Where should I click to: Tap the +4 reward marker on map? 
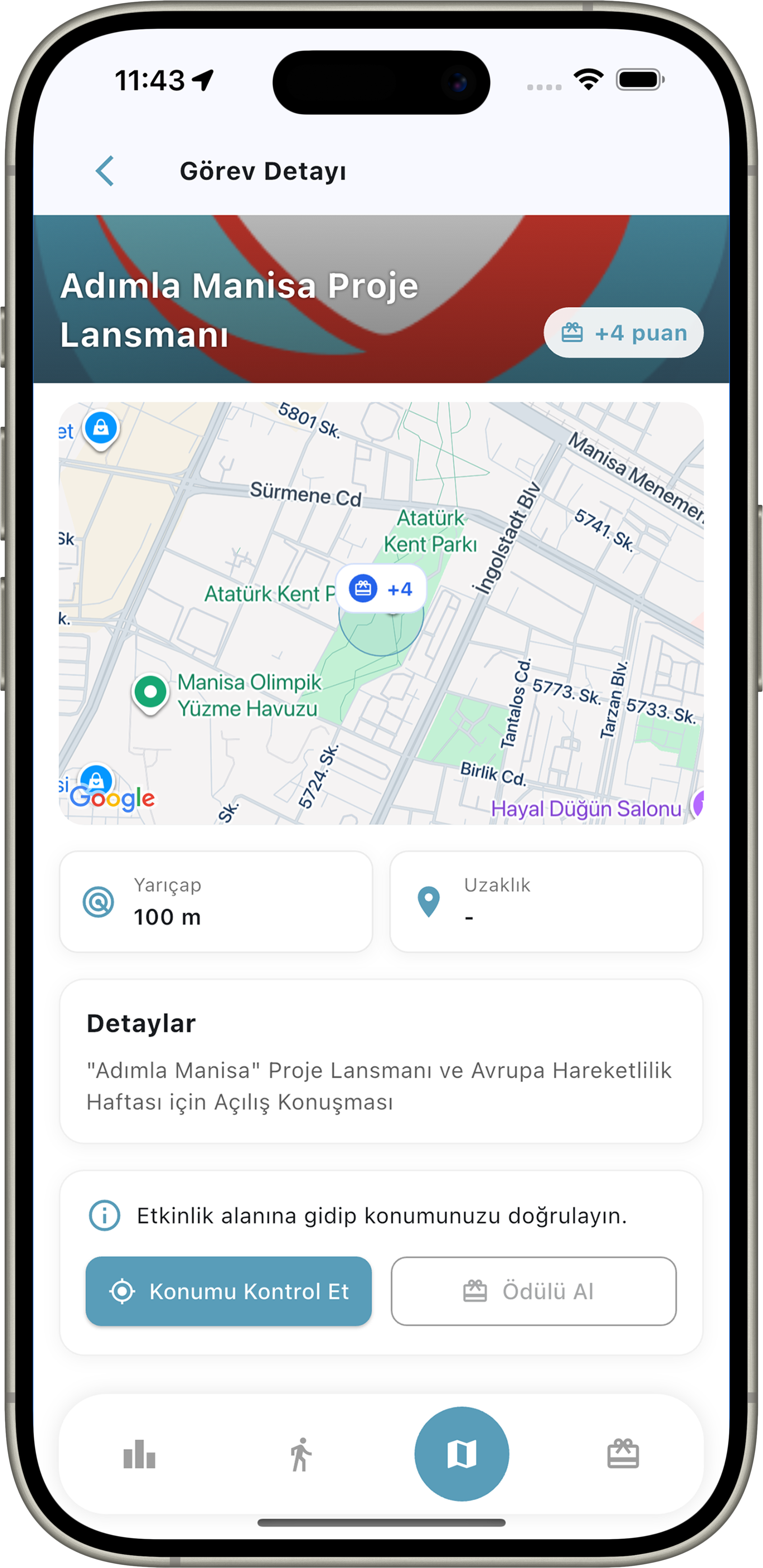(x=381, y=589)
